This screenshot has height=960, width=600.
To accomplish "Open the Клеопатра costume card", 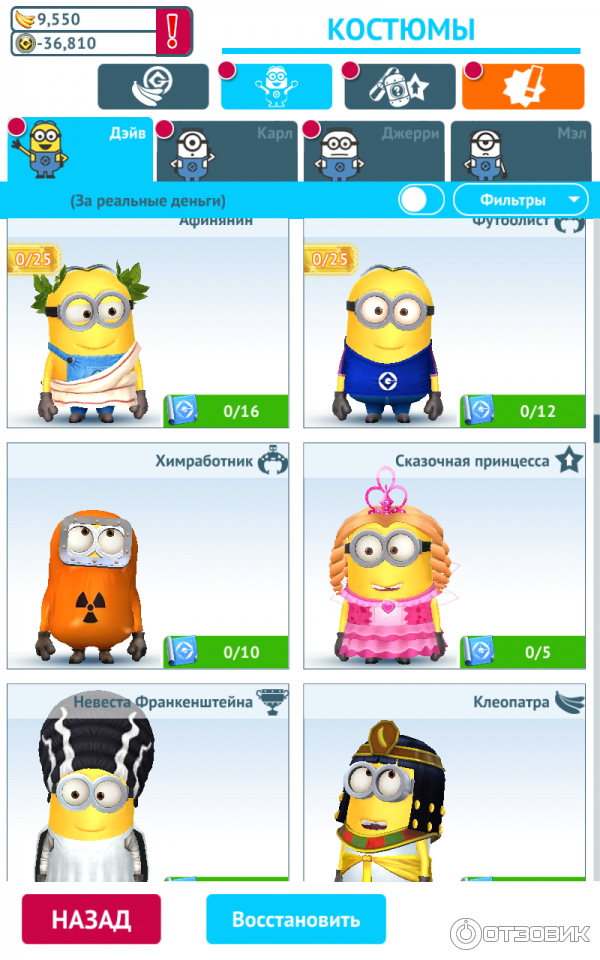I will click(x=445, y=785).
